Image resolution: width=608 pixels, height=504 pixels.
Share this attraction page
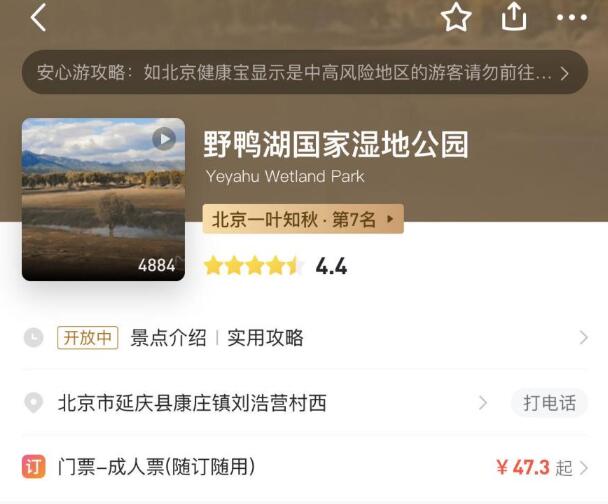coord(513,17)
